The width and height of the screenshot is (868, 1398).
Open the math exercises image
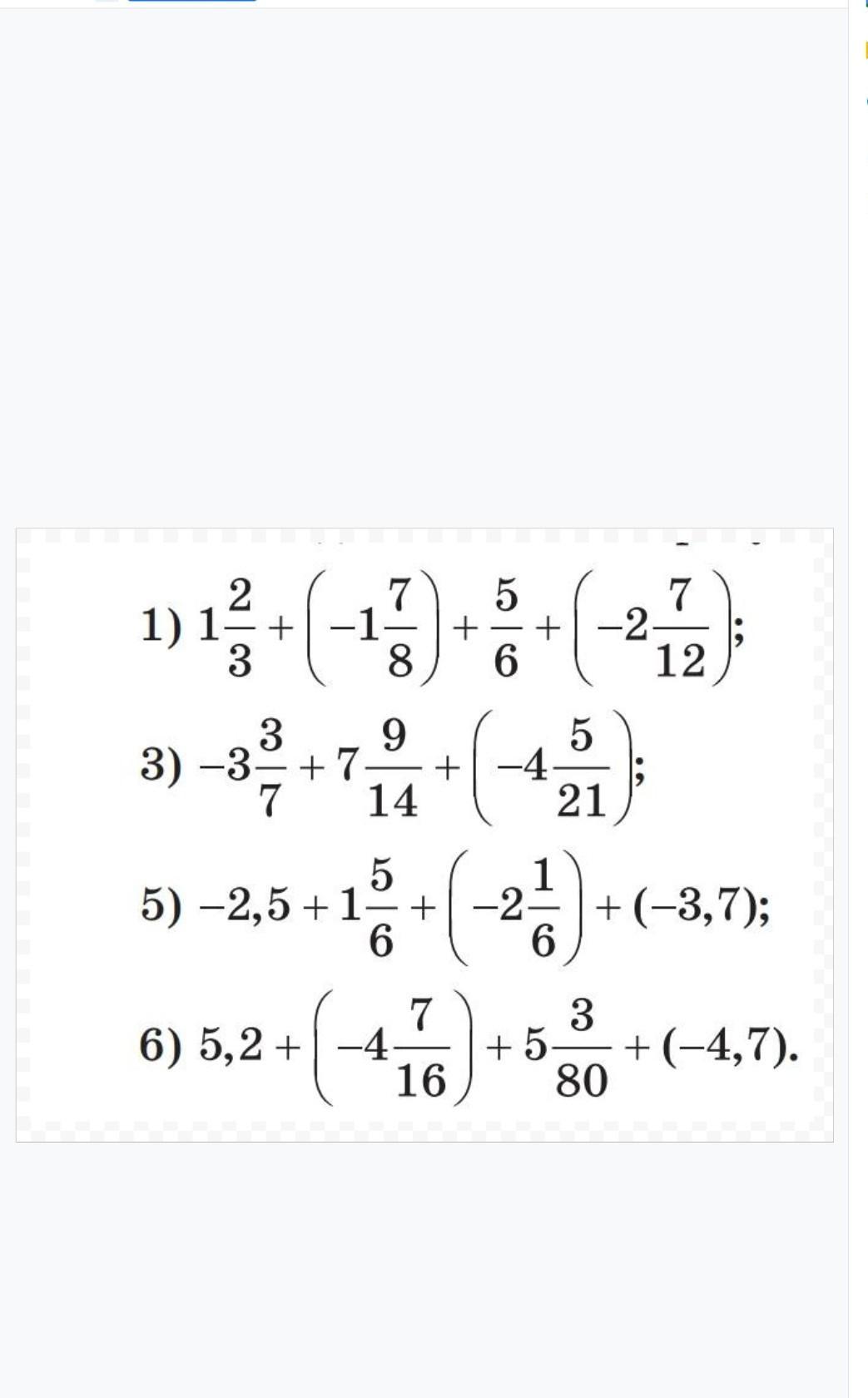click(424, 835)
